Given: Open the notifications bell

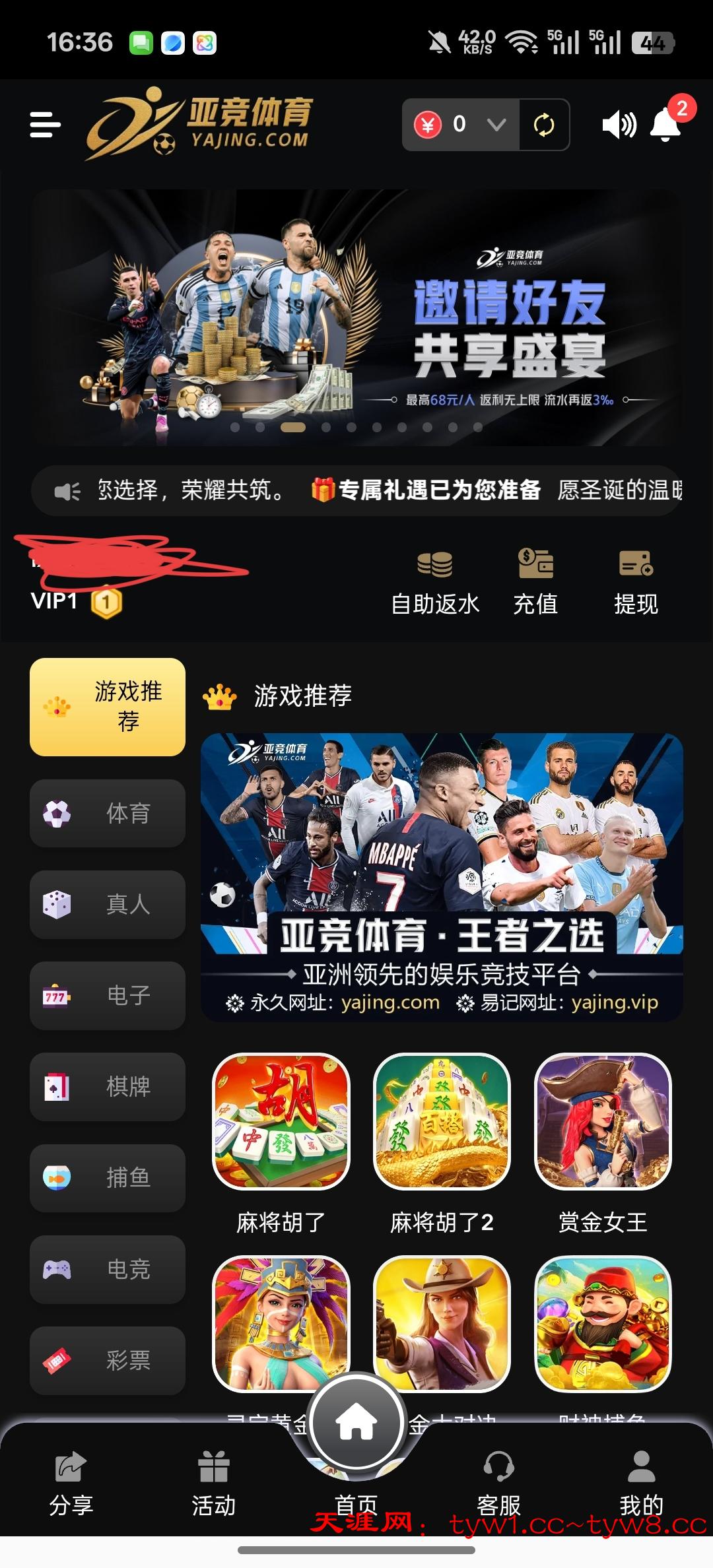Looking at the screenshot, I should point(665,123).
